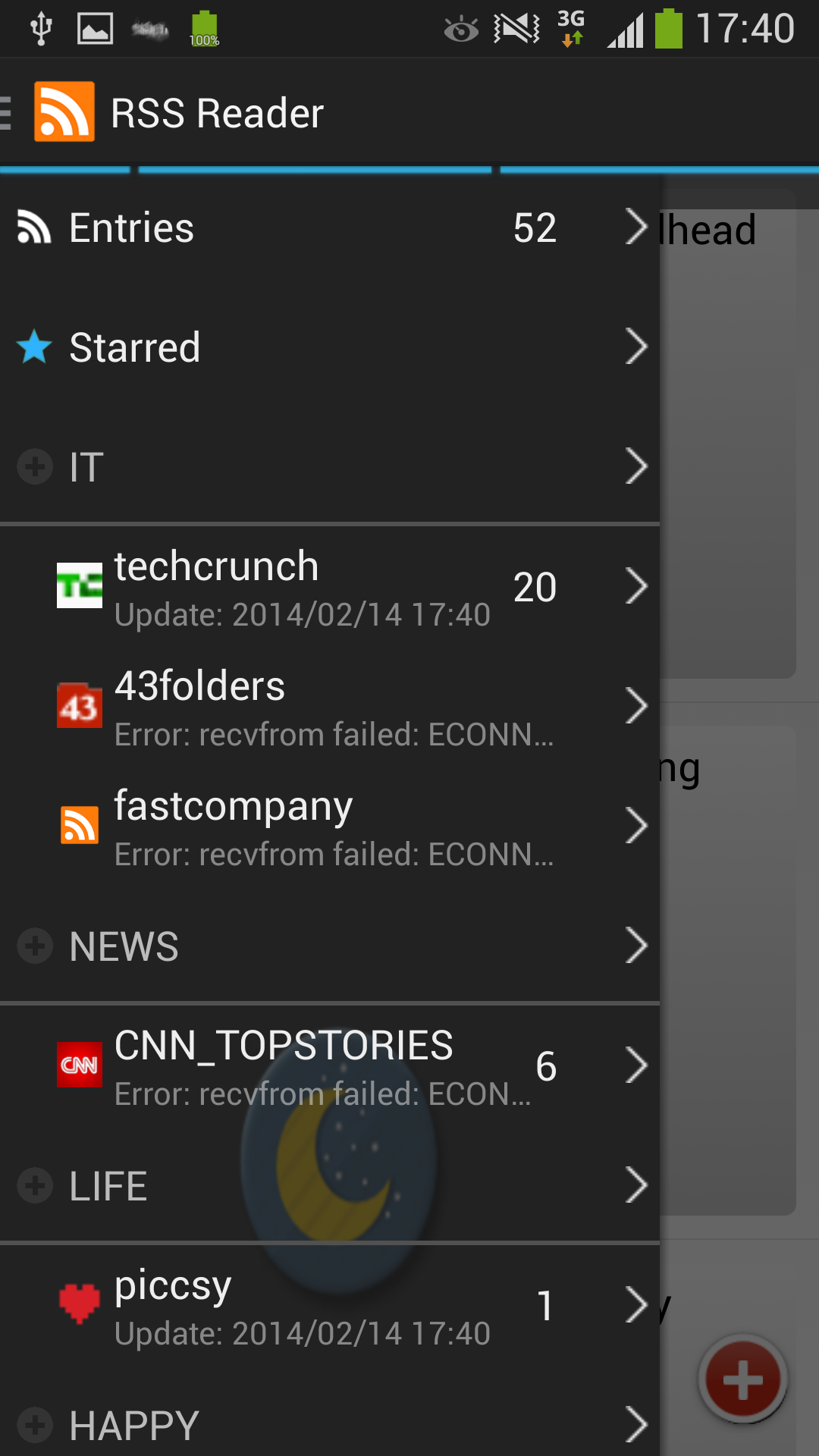819x1456 pixels.
Task: Tap the fastcompany orange RSS icon
Action: coord(79,824)
